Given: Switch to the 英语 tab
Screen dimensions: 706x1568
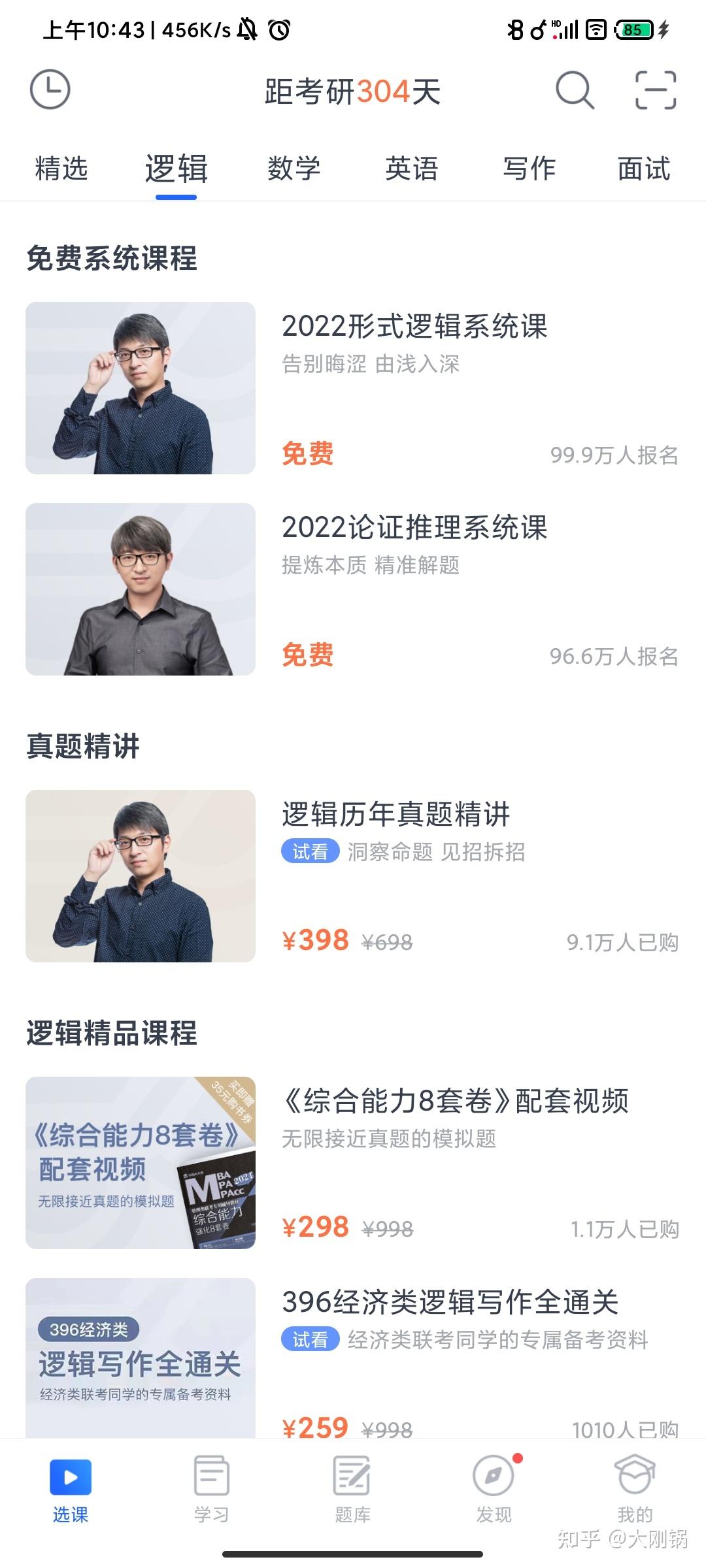Looking at the screenshot, I should click(411, 169).
